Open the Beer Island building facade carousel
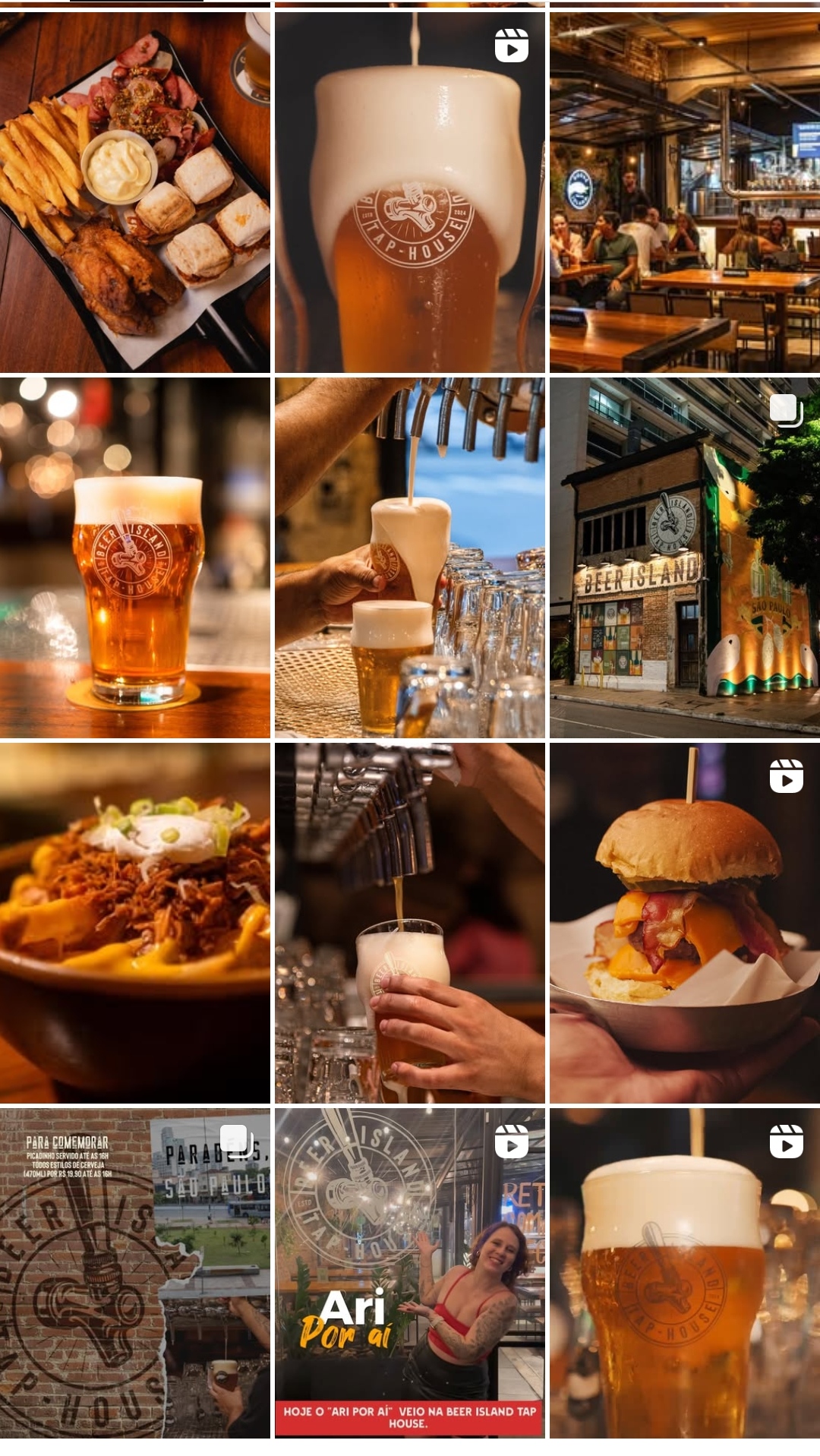Image resolution: width=820 pixels, height=1456 pixels. point(684,557)
